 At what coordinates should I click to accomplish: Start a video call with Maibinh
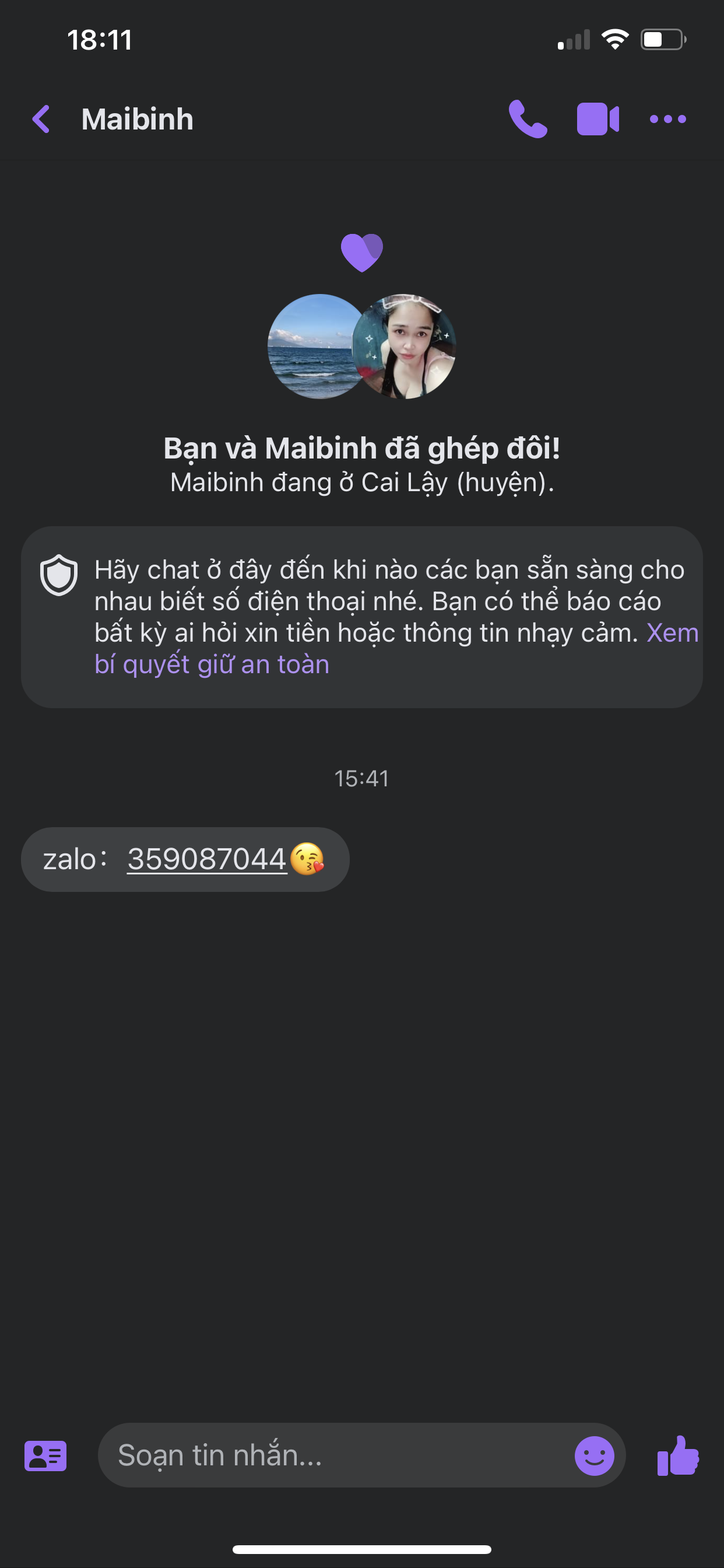click(x=598, y=118)
